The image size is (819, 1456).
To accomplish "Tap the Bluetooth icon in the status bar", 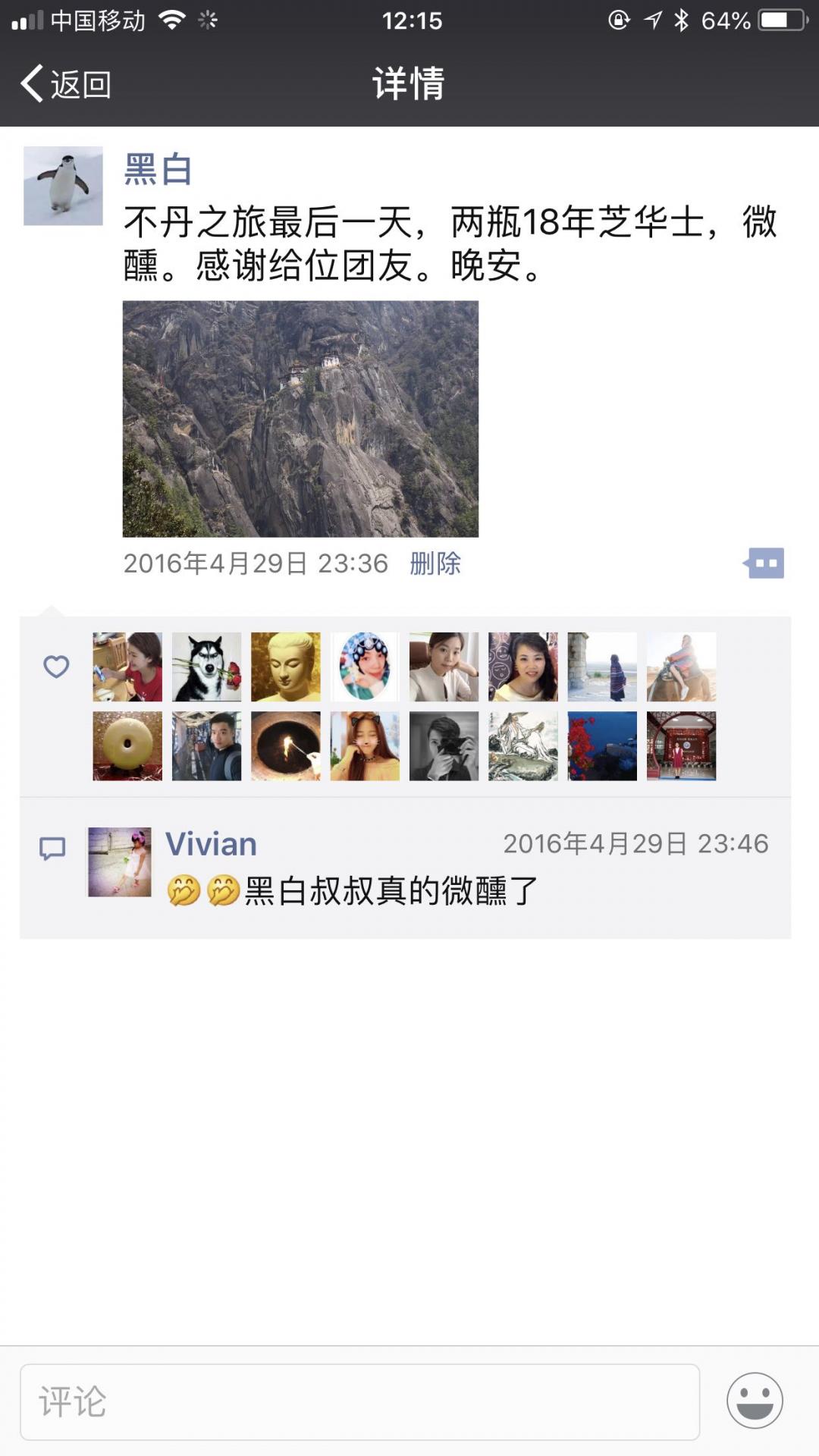I will click(682, 21).
